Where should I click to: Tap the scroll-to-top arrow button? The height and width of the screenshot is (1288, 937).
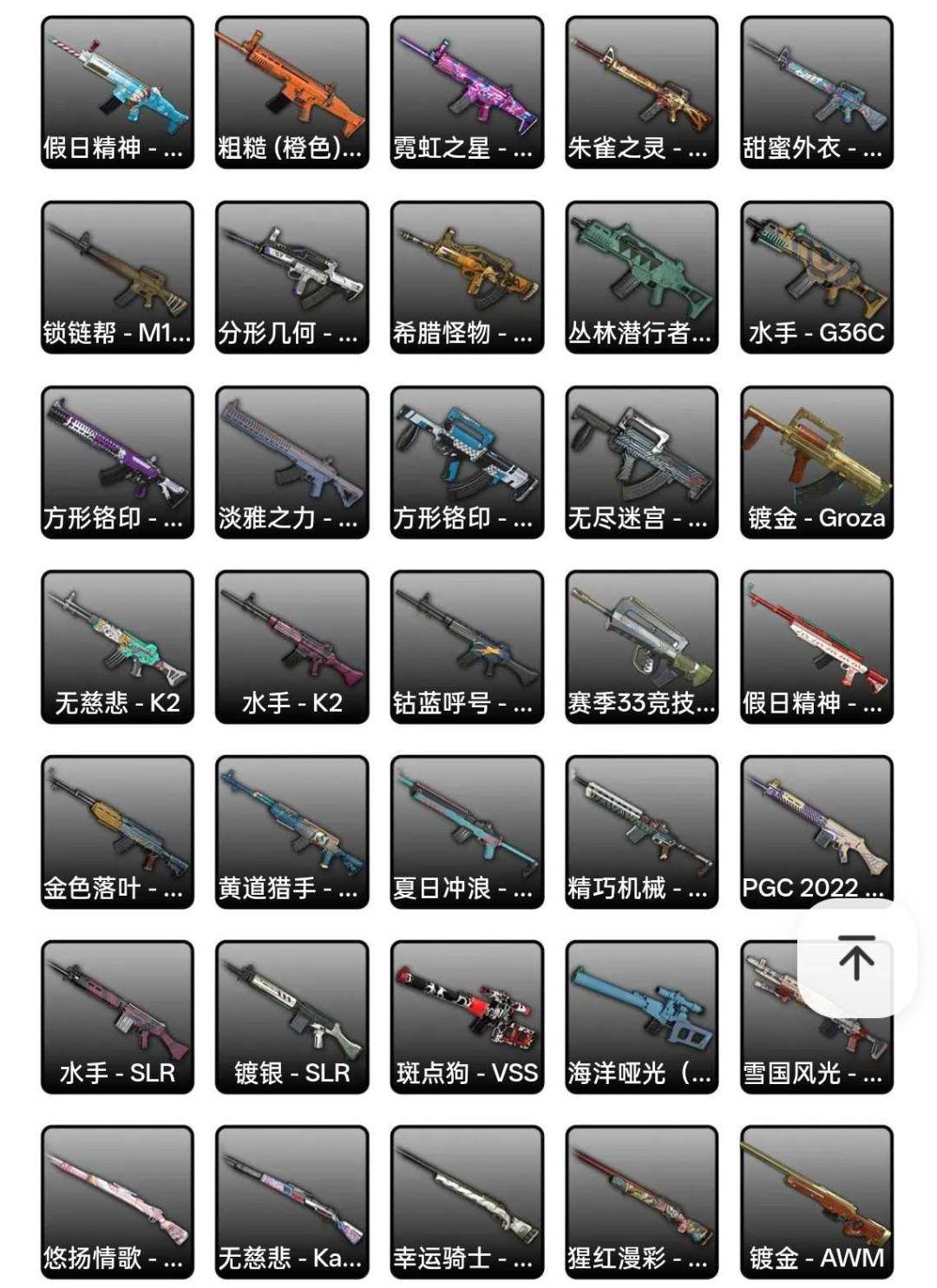(856, 958)
